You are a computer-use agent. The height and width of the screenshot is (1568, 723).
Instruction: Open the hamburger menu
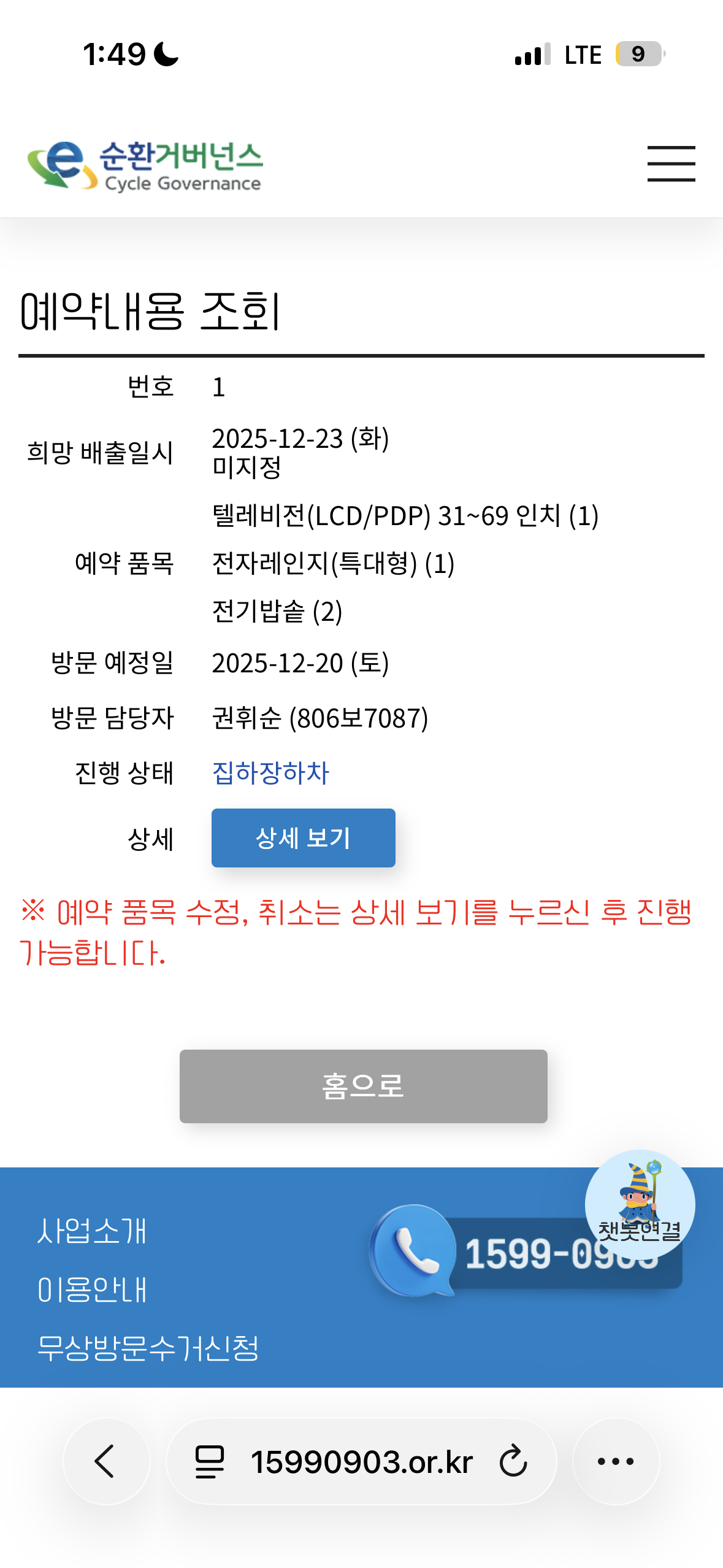pyautogui.click(x=671, y=164)
